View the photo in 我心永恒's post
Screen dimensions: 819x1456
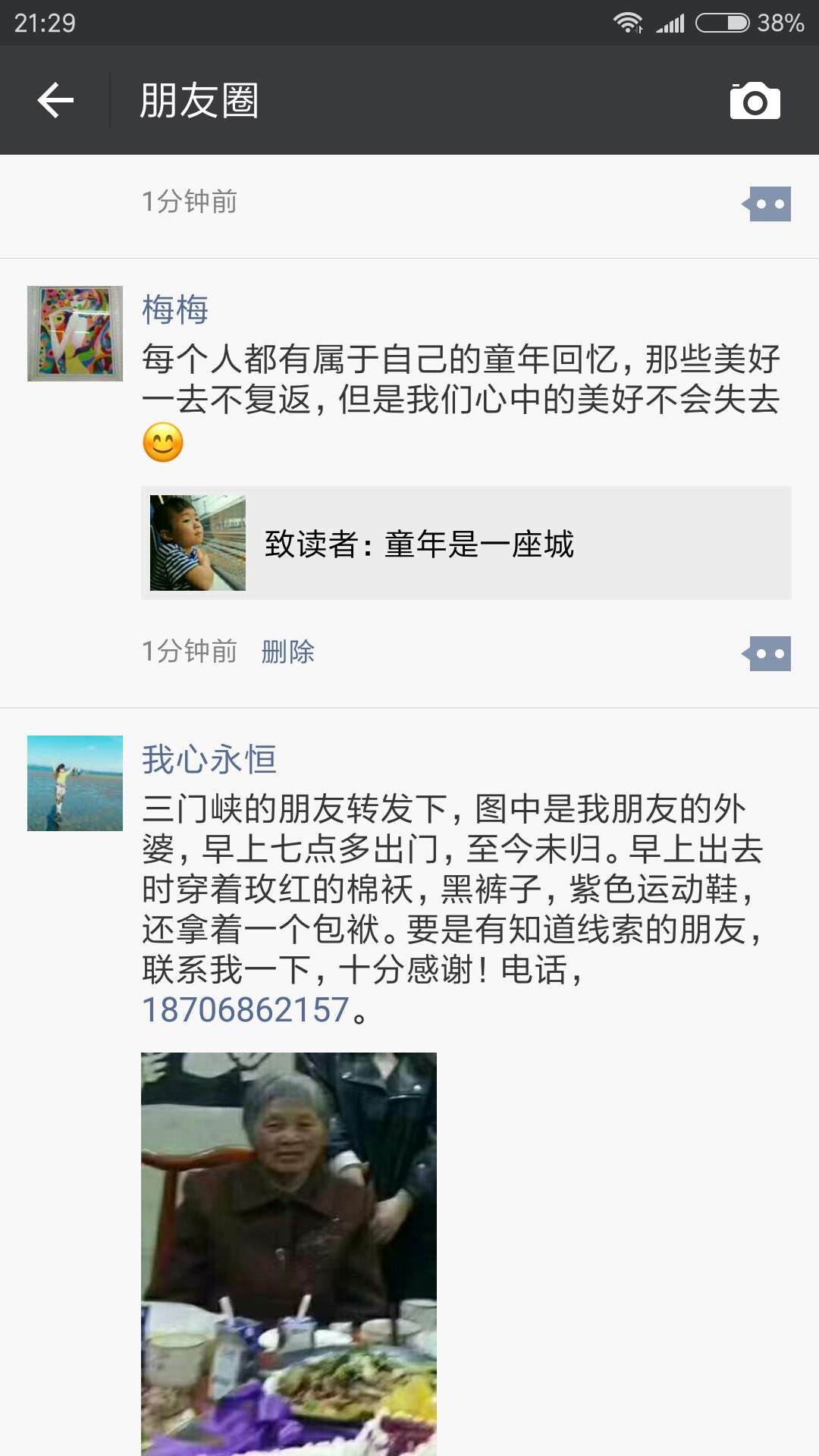(x=289, y=1251)
